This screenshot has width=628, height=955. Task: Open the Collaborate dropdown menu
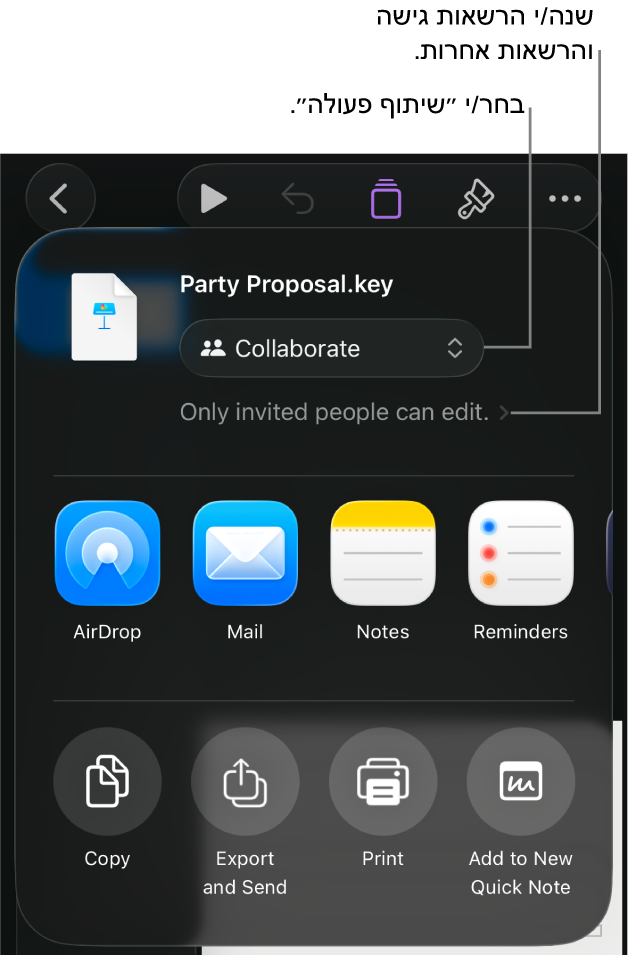(332, 348)
